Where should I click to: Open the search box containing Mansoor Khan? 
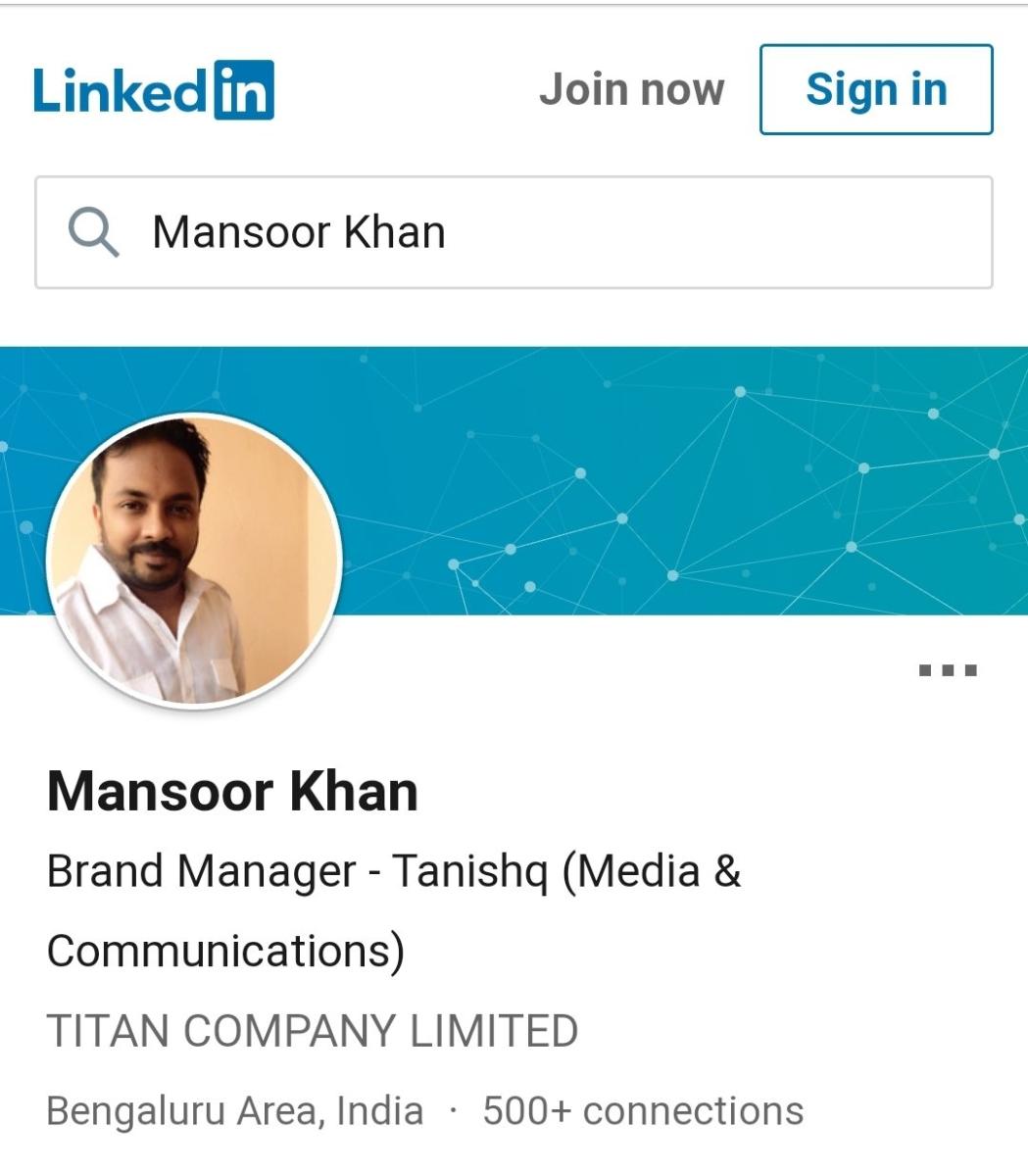coord(514,232)
